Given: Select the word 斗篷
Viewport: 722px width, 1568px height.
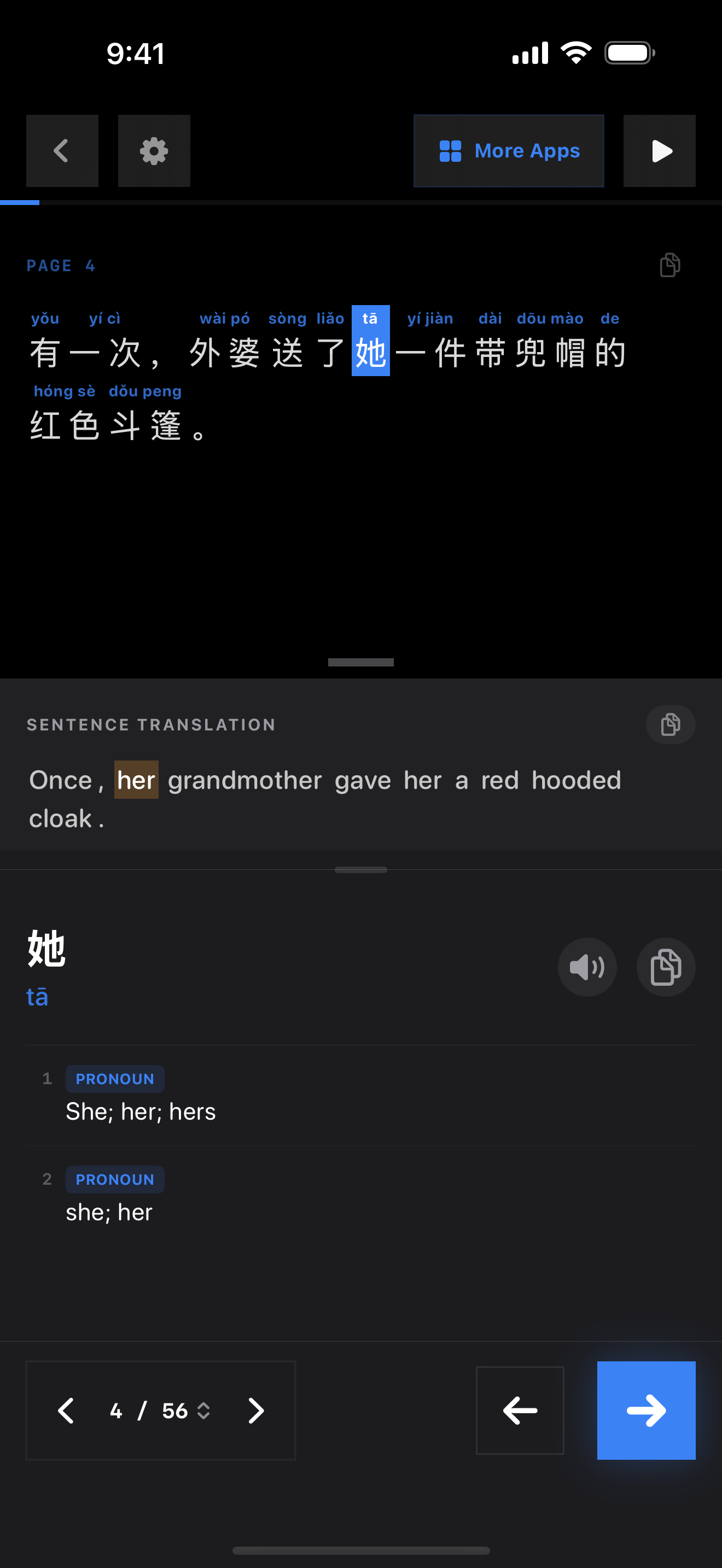Looking at the screenshot, I should pyautogui.click(x=145, y=425).
